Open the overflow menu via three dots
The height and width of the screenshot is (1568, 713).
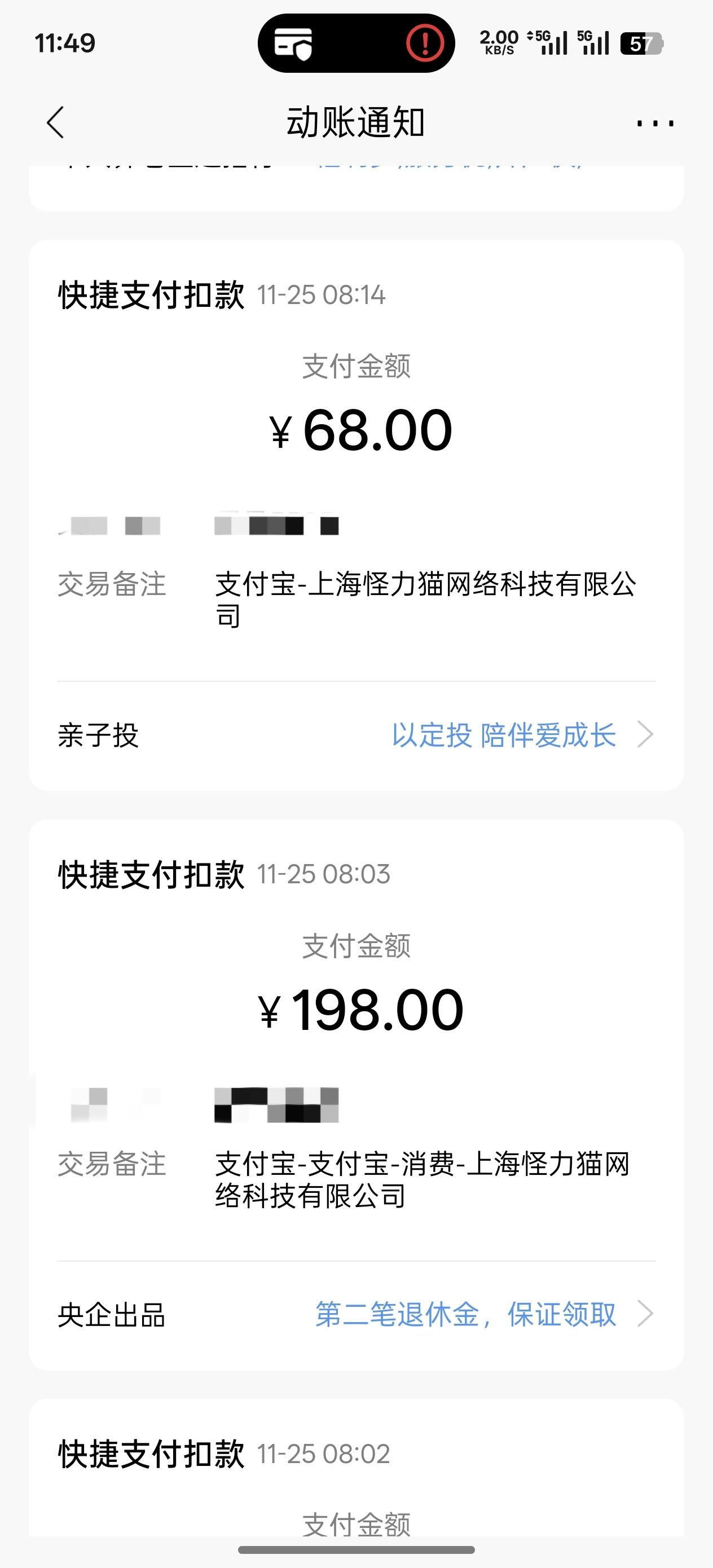[x=652, y=122]
